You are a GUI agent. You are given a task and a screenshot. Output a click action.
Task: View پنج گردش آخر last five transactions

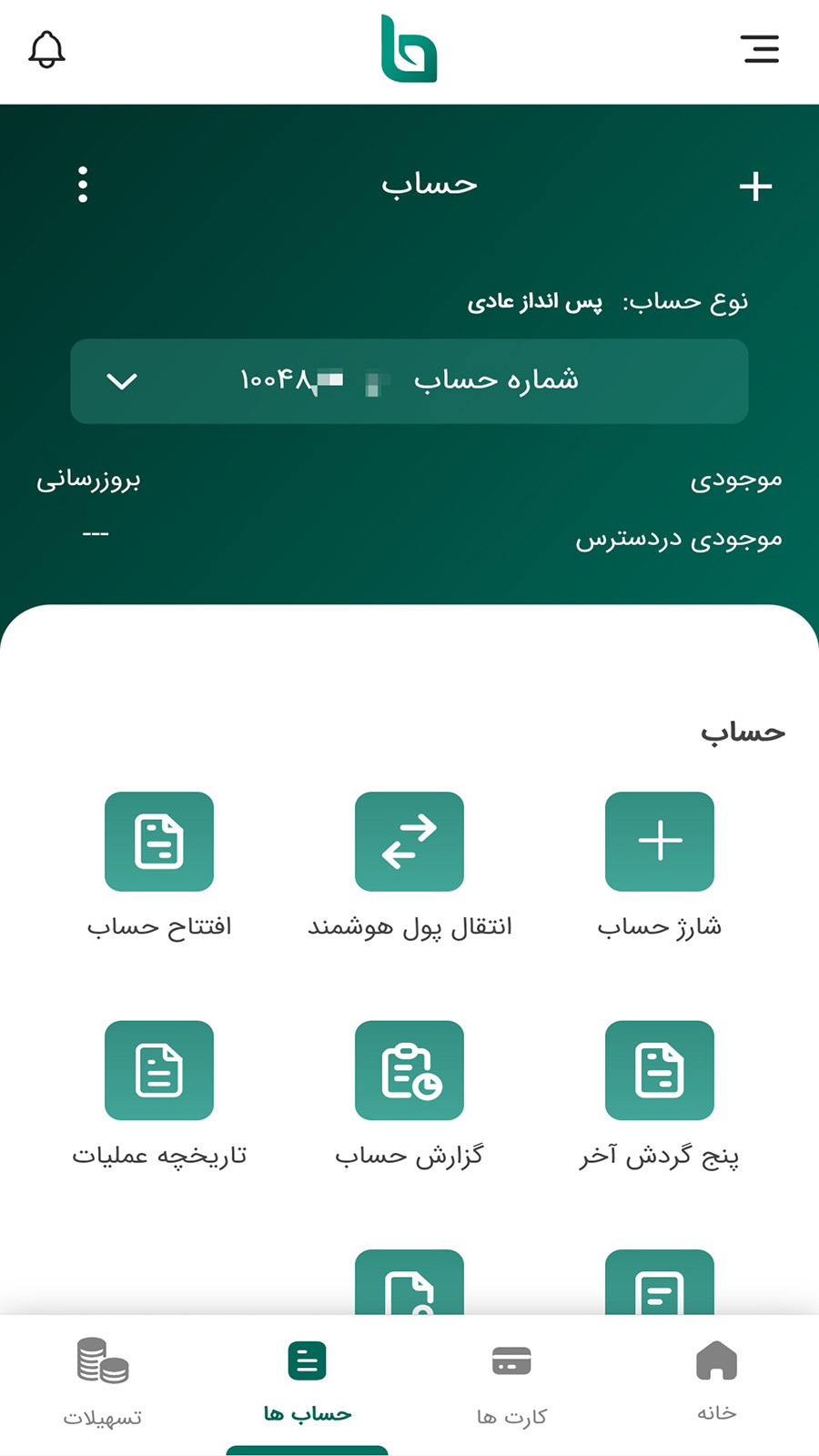pyautogui.click(x=659, y=1070)
